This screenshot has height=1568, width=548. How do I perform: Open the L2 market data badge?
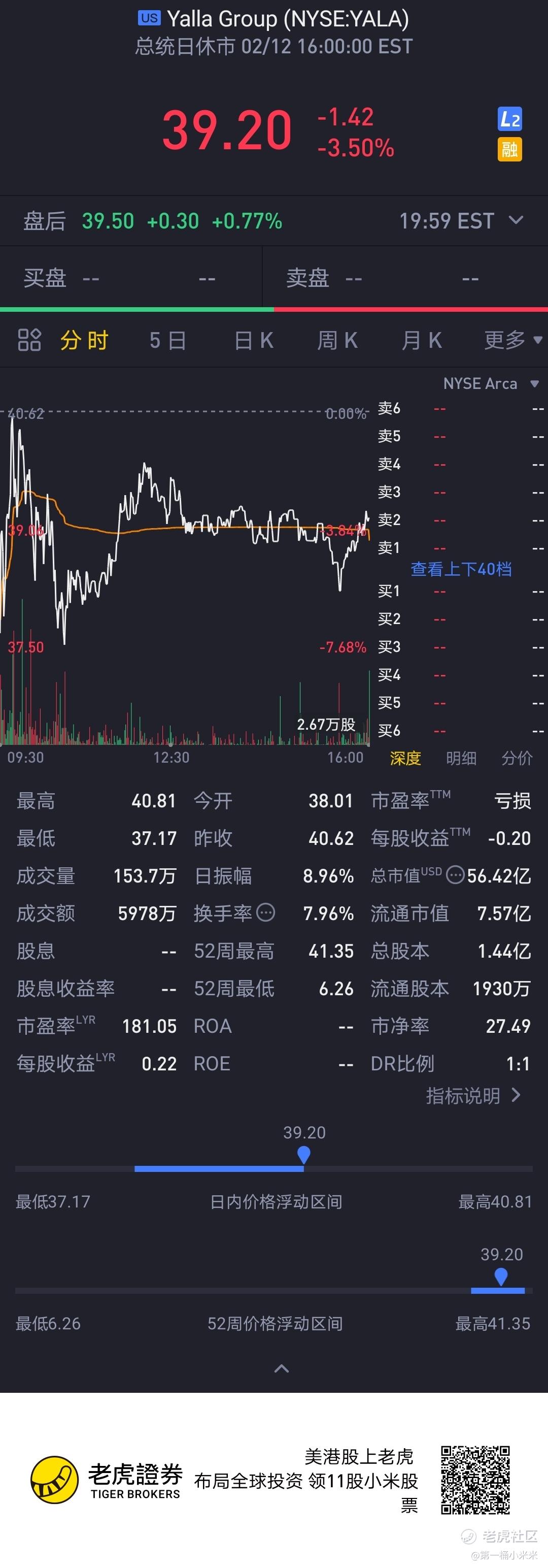point(509,119)
